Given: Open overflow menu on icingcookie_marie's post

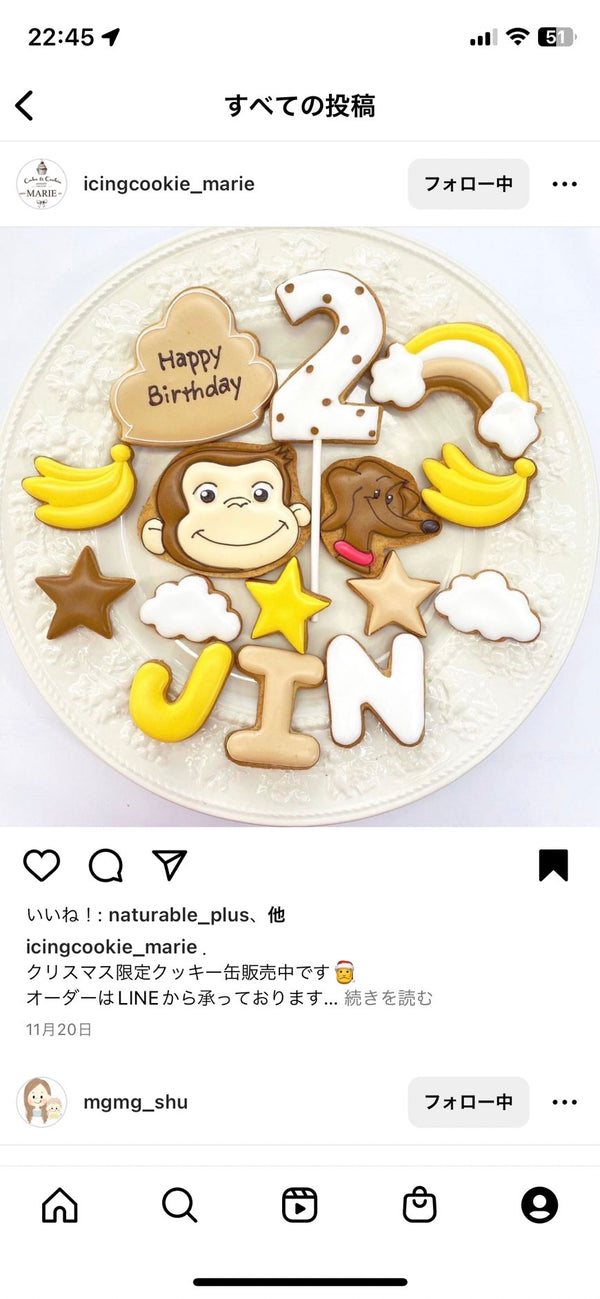Looking at the screenshot, I should [x=564, y=184].
